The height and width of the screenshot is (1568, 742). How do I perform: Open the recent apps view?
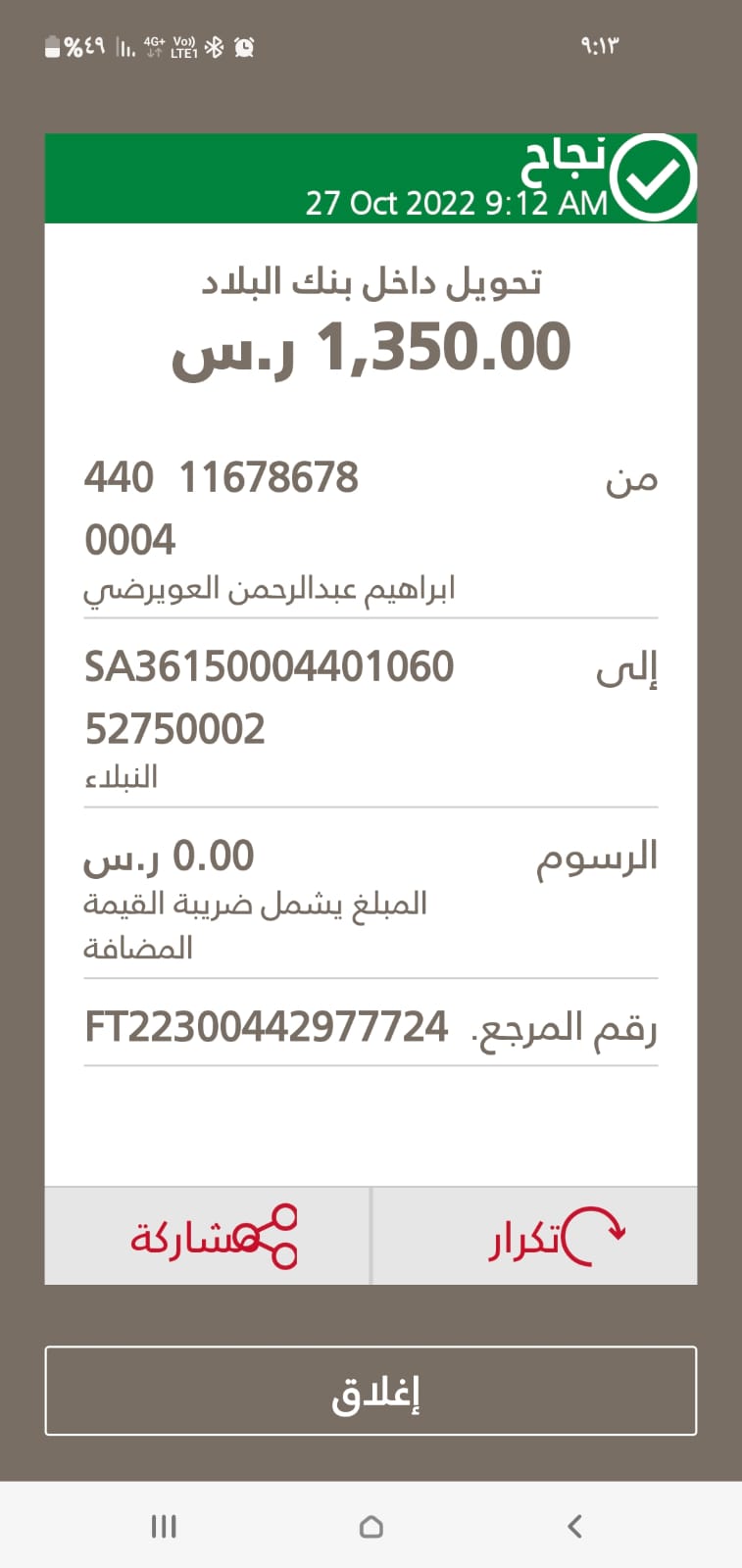[164, 1526]
